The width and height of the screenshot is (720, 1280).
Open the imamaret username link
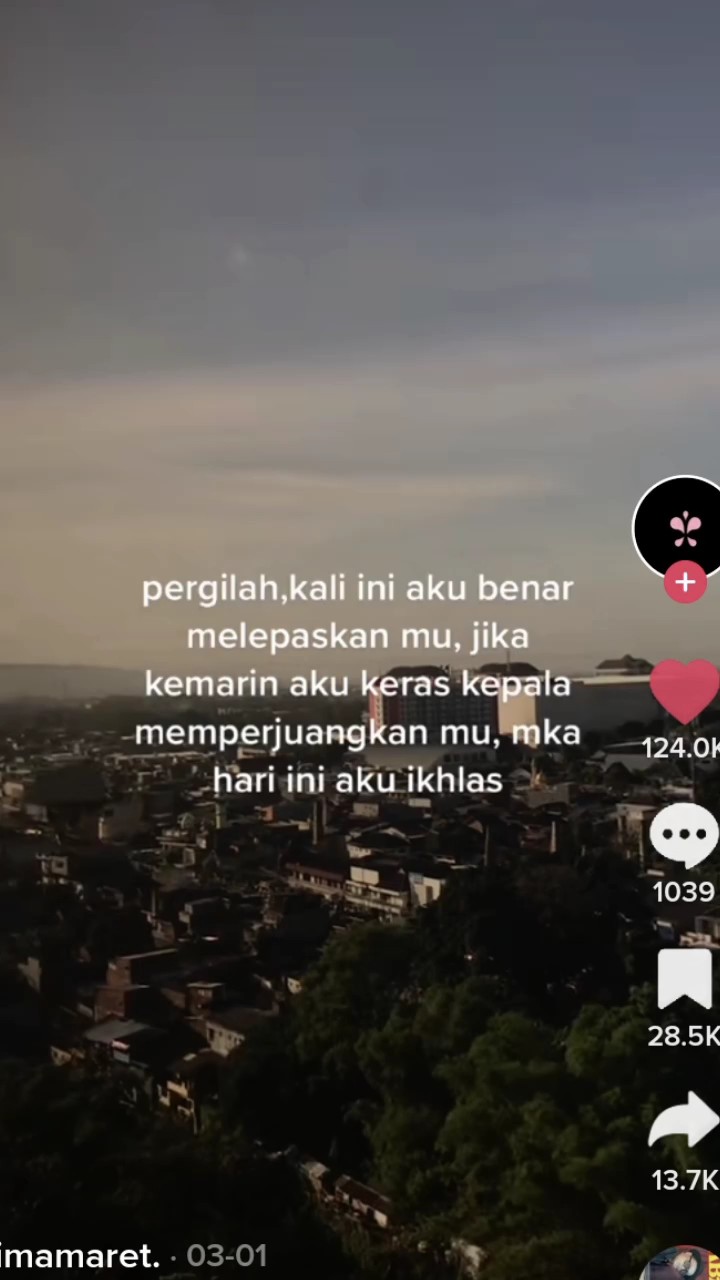80,1256
